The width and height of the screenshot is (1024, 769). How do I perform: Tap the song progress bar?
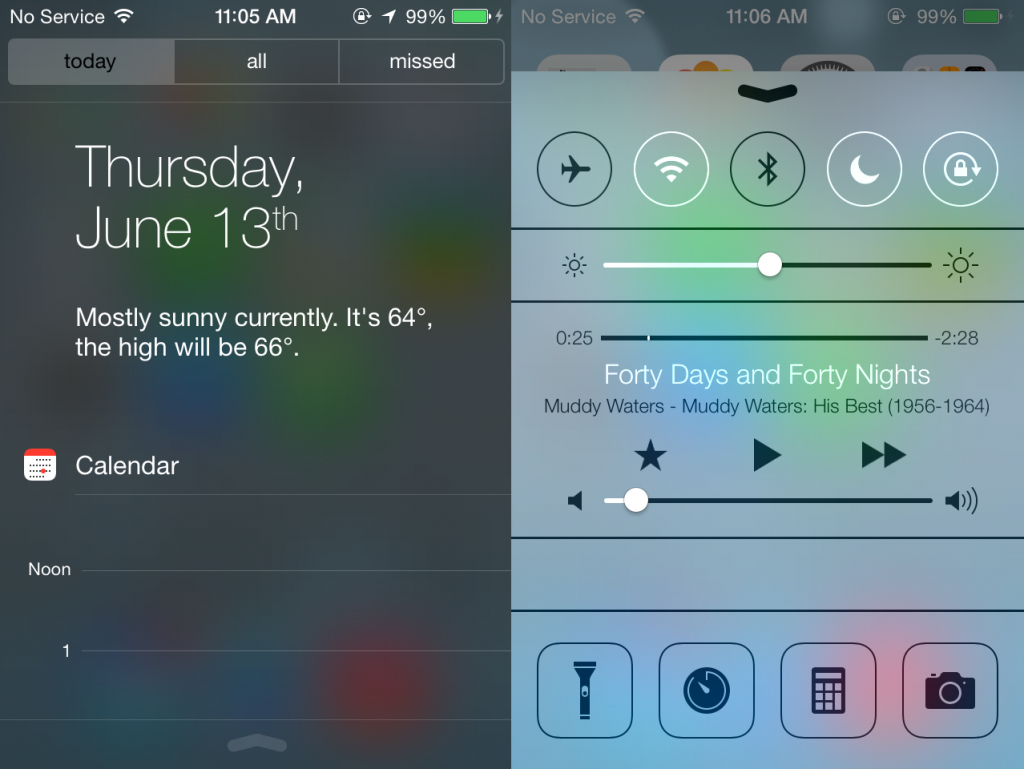[764, 338]
